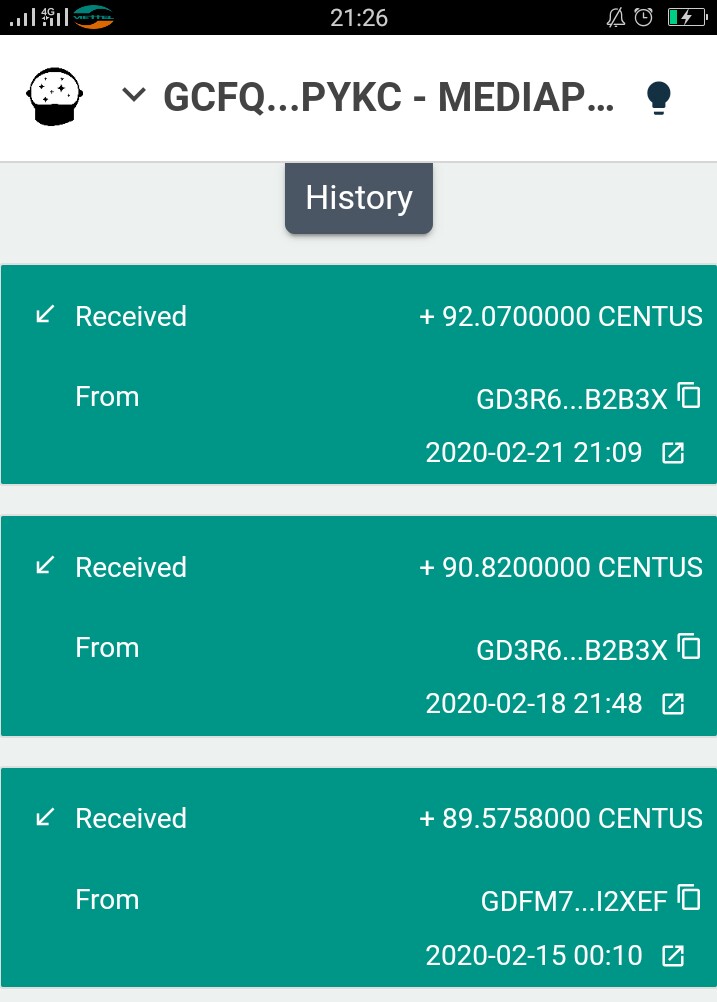The height and width of the screenshot is (1002, 717).
Task: Select the History button
Action: 358,198
